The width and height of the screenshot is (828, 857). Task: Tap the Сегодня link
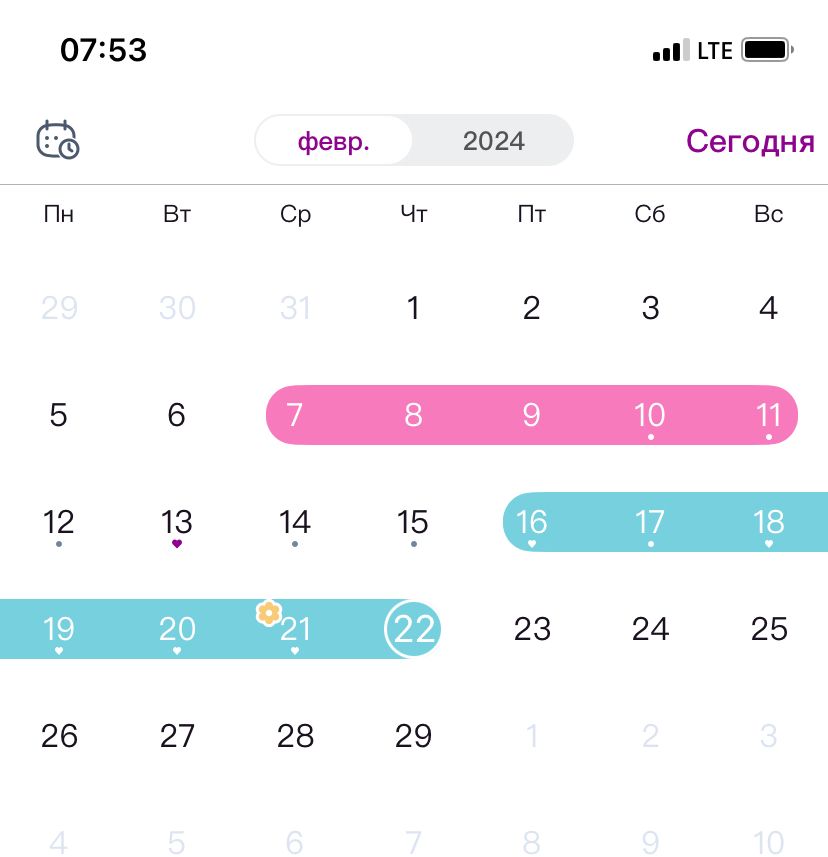750,141
